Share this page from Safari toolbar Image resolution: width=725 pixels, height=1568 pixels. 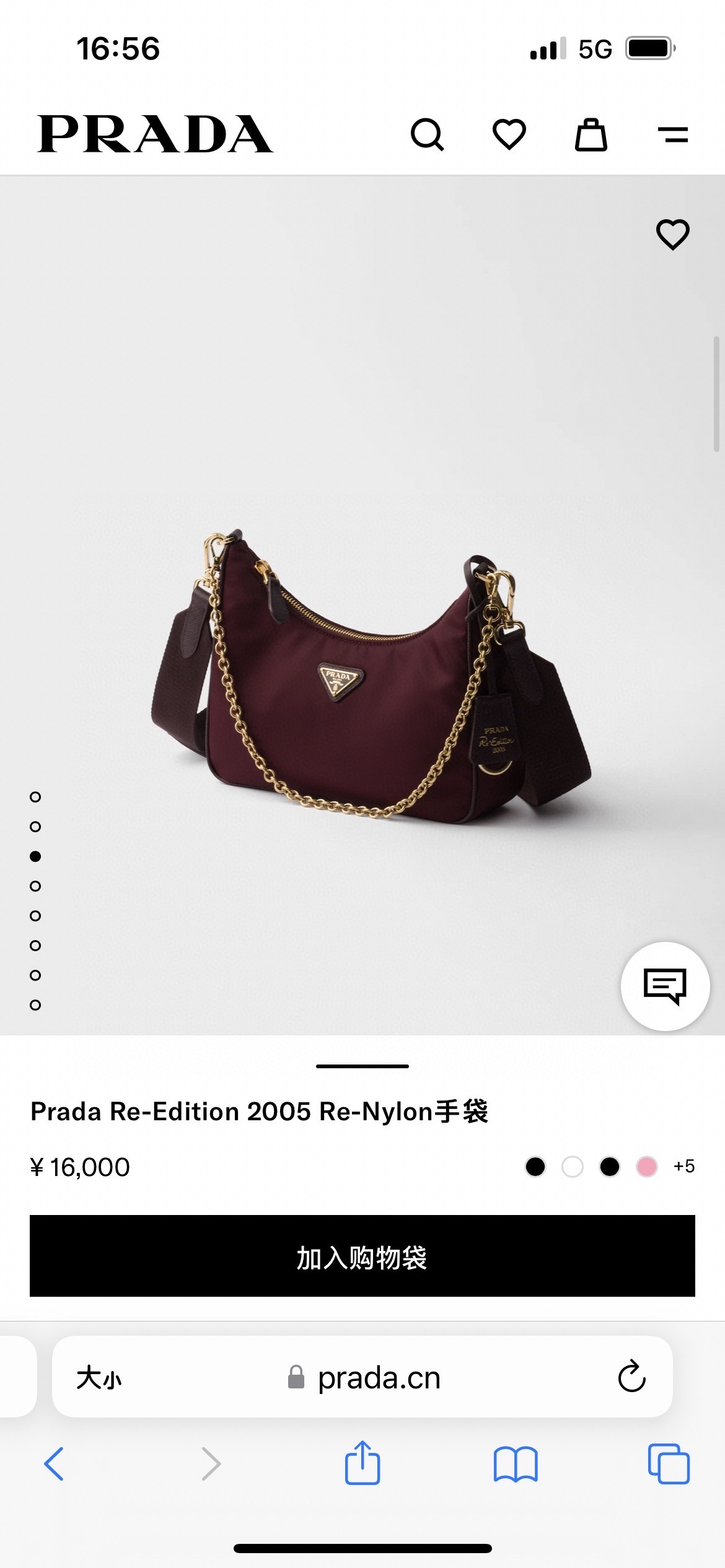362,1463
